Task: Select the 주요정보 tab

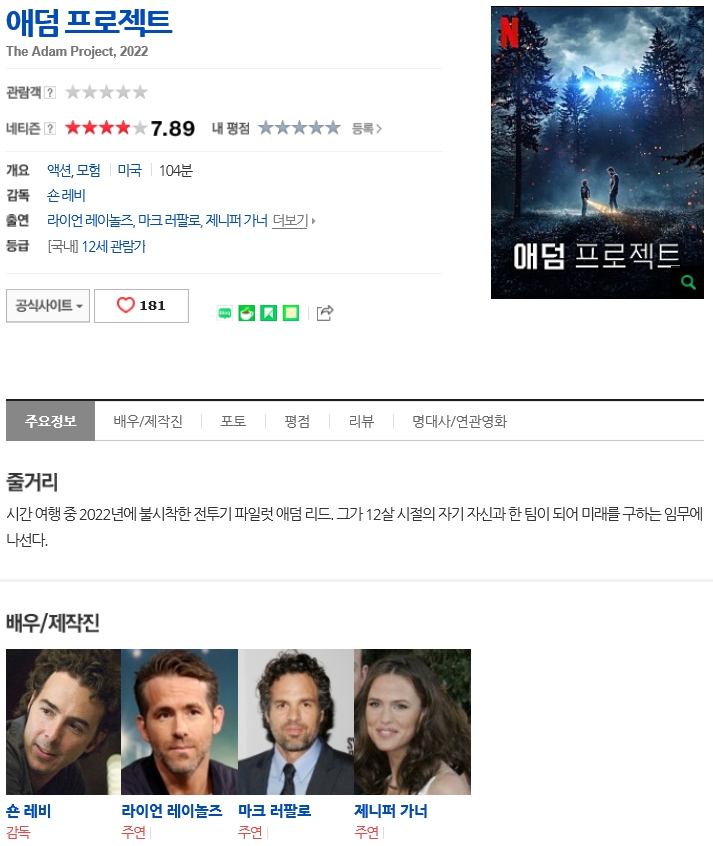Action: coord(50,421)
